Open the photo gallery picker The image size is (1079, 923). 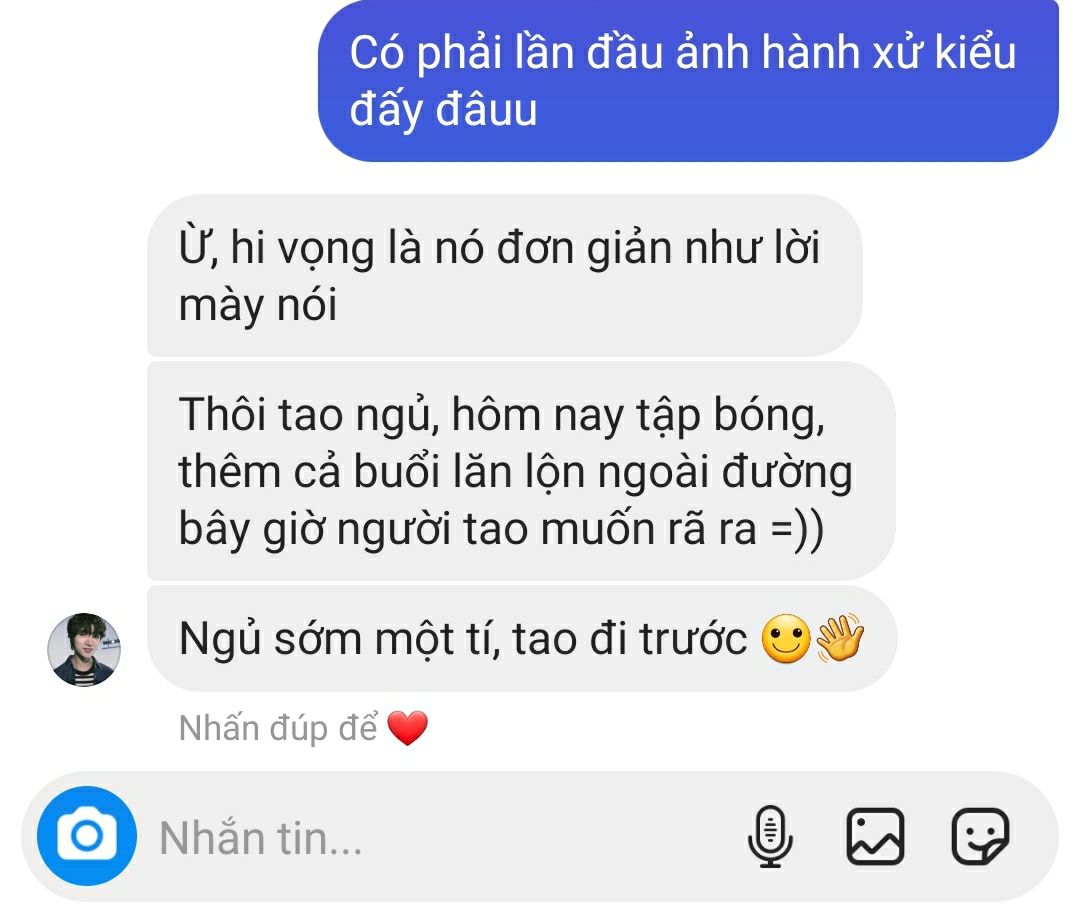click(875, 836)
